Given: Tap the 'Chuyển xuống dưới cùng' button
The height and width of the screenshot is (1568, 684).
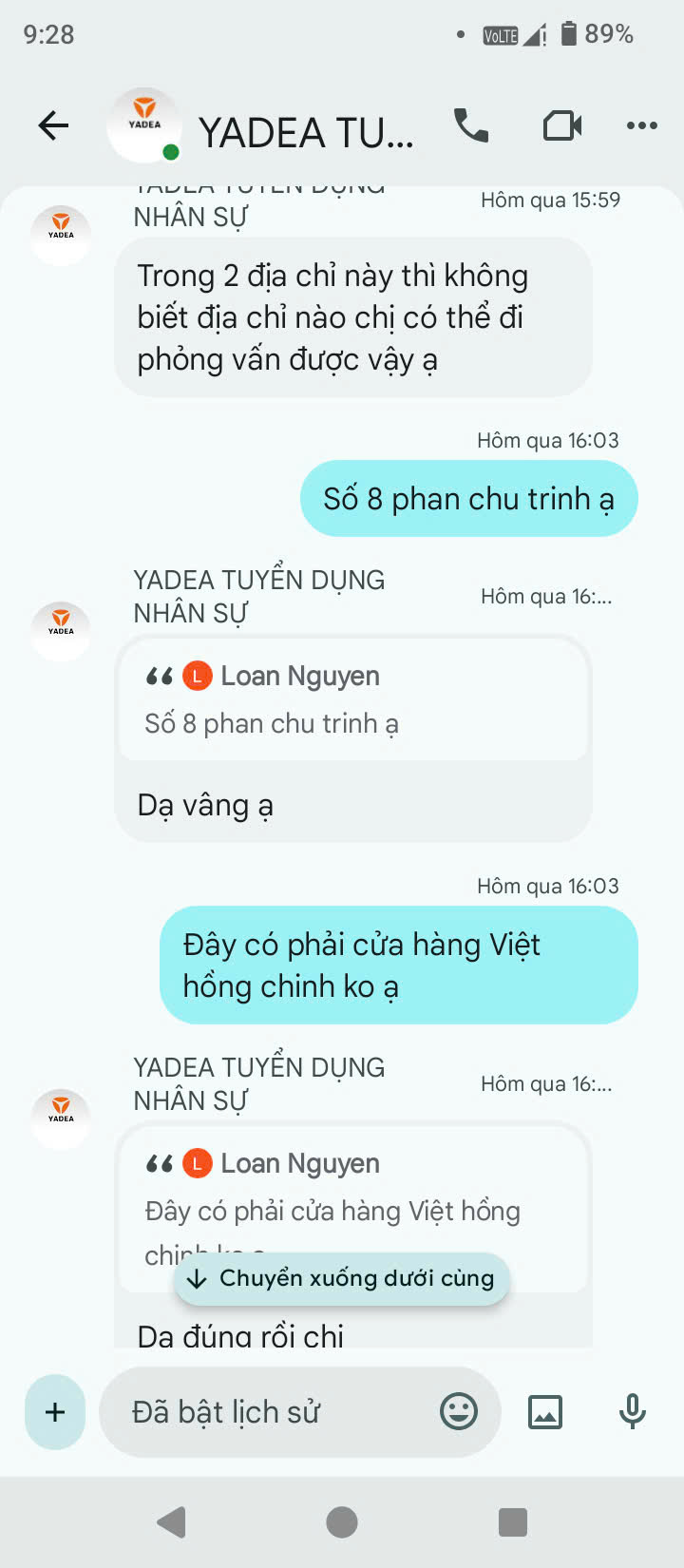Looking at the screenshot, I should pyautogui.click(x=342, y=1278).
